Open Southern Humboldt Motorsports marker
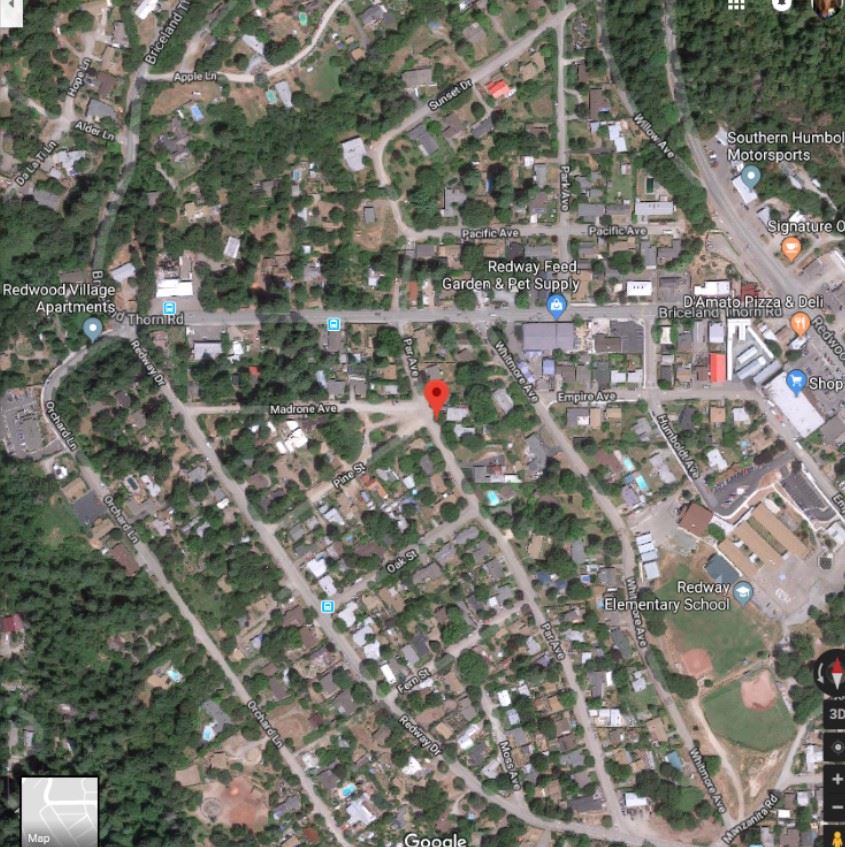The width and height of the screenshot is (845, 847). [751, 176]
